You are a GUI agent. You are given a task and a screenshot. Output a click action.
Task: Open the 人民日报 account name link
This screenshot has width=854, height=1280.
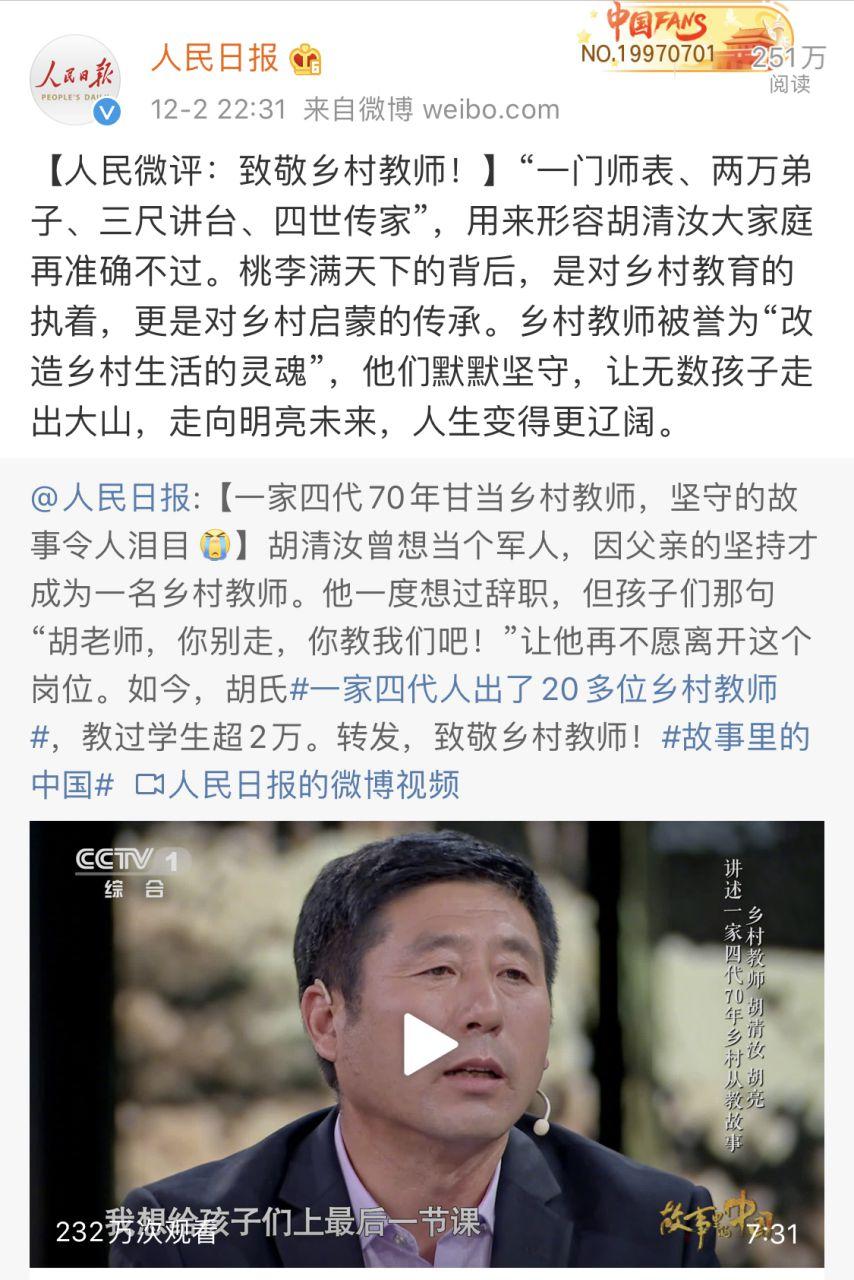point(214,57)
